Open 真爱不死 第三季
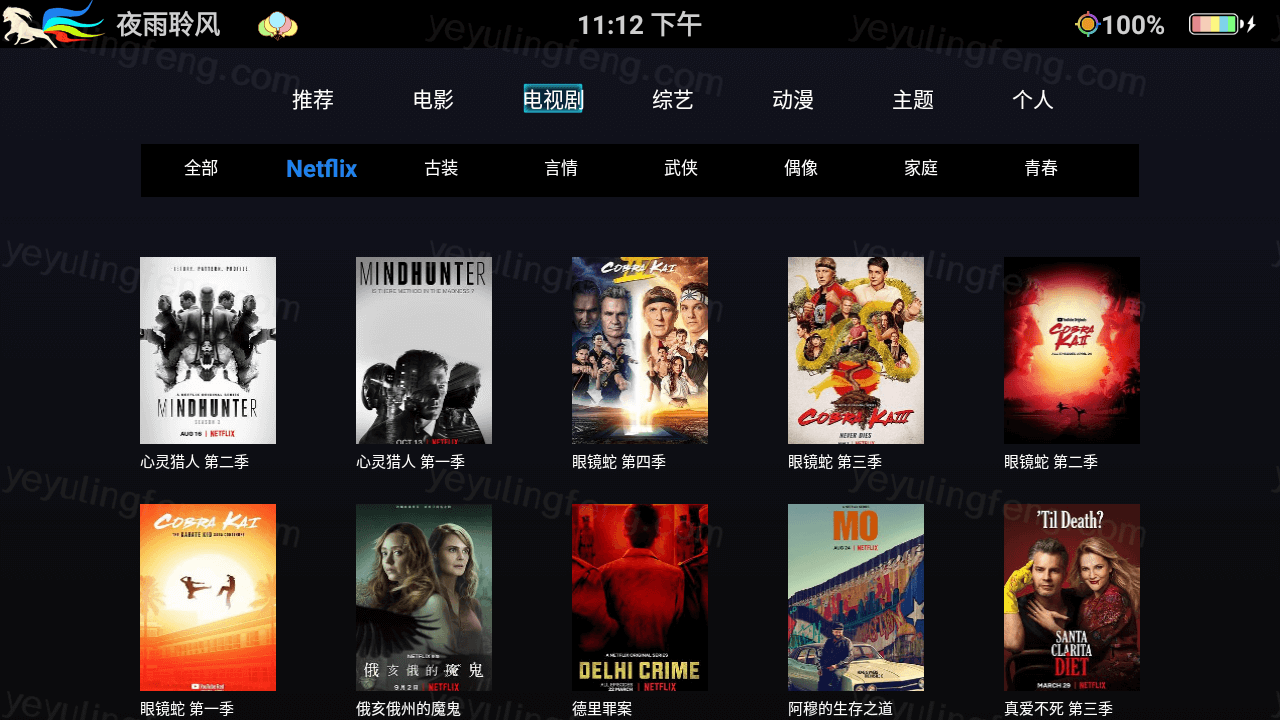Screen dimensions: 1280x720 point(1072,597)
